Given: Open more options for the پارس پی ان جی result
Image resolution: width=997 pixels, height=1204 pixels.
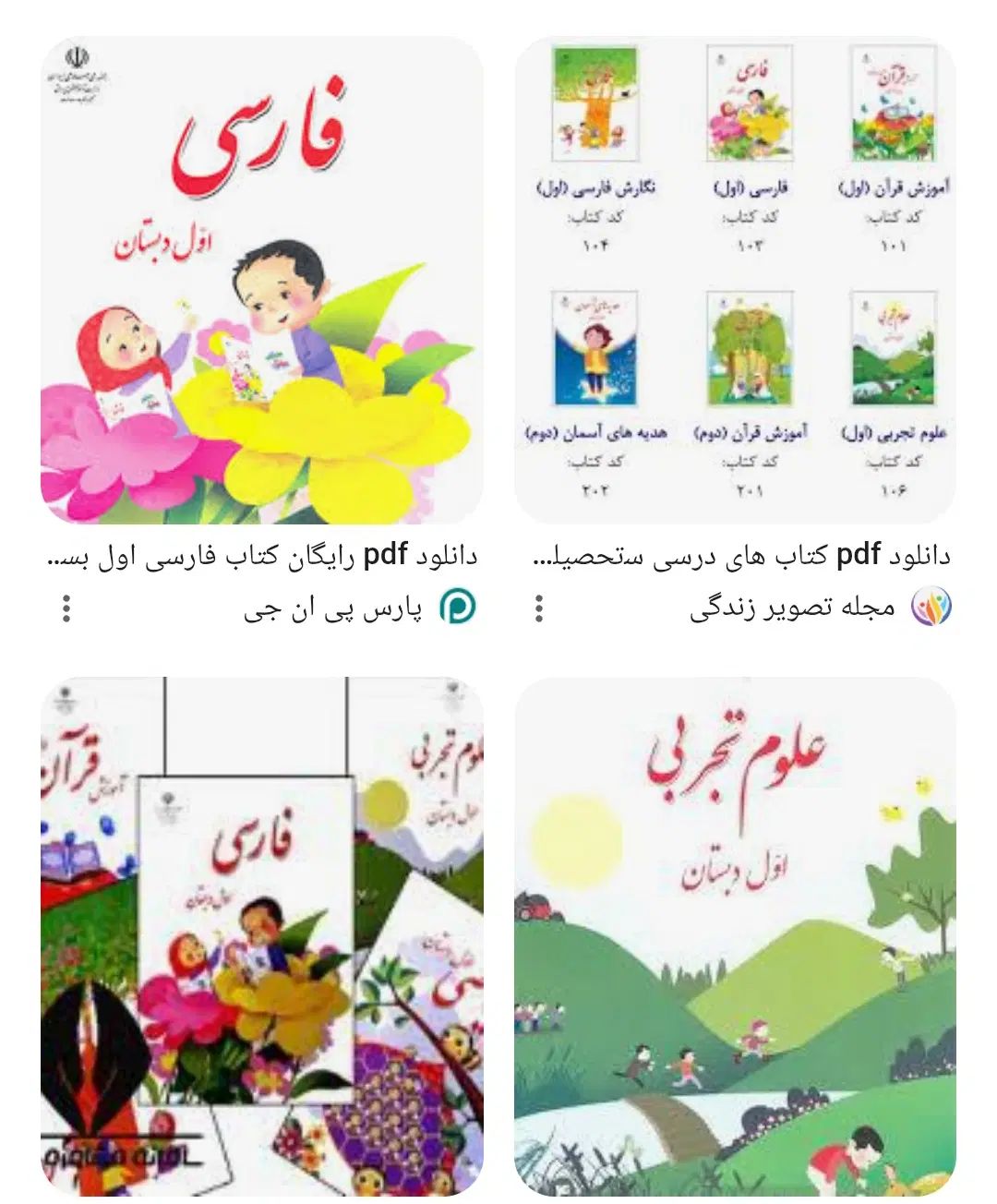Looking at the screenshot, I should tap(66, 608).
